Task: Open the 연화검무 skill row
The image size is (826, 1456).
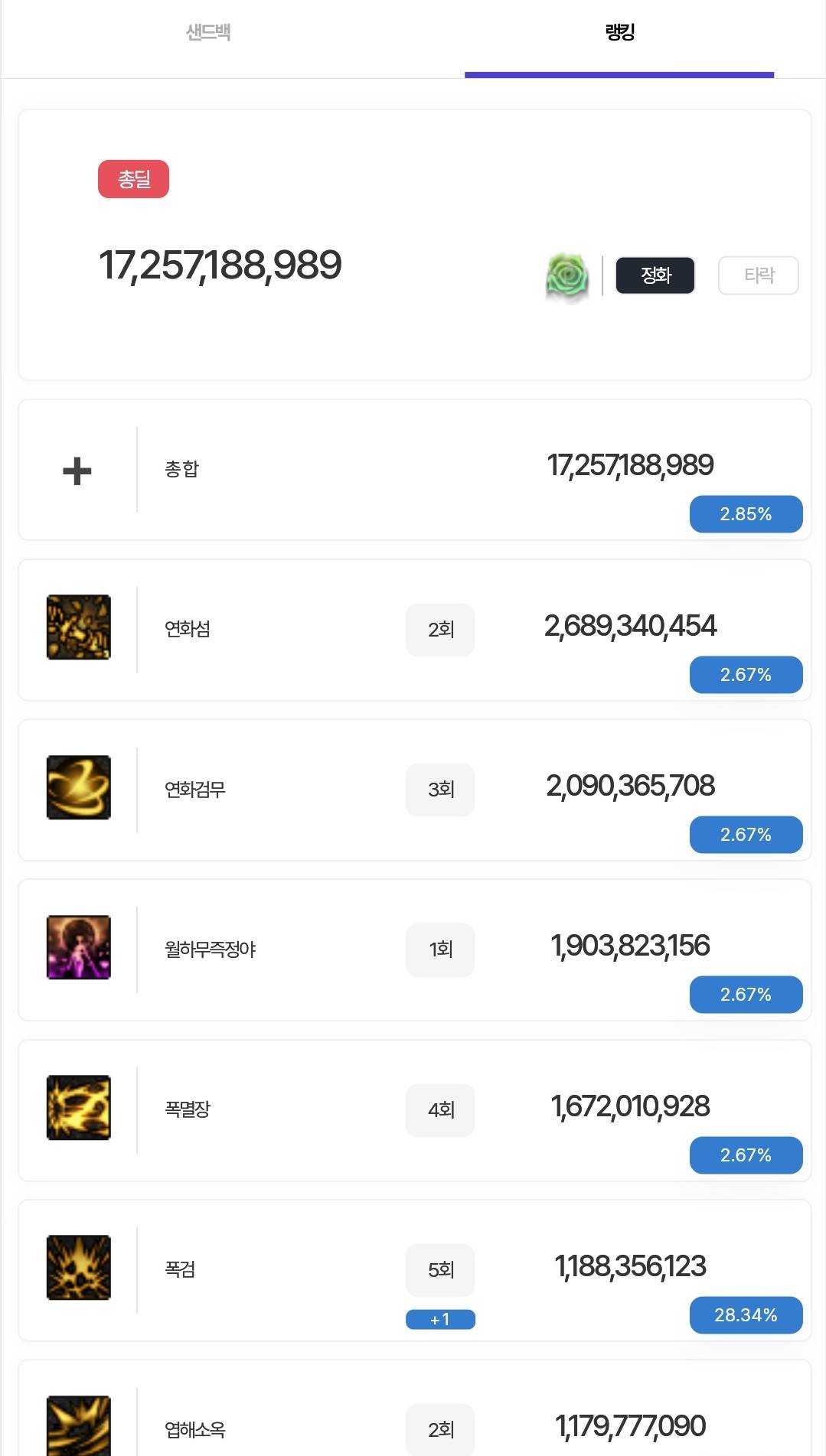Action: 414,790
